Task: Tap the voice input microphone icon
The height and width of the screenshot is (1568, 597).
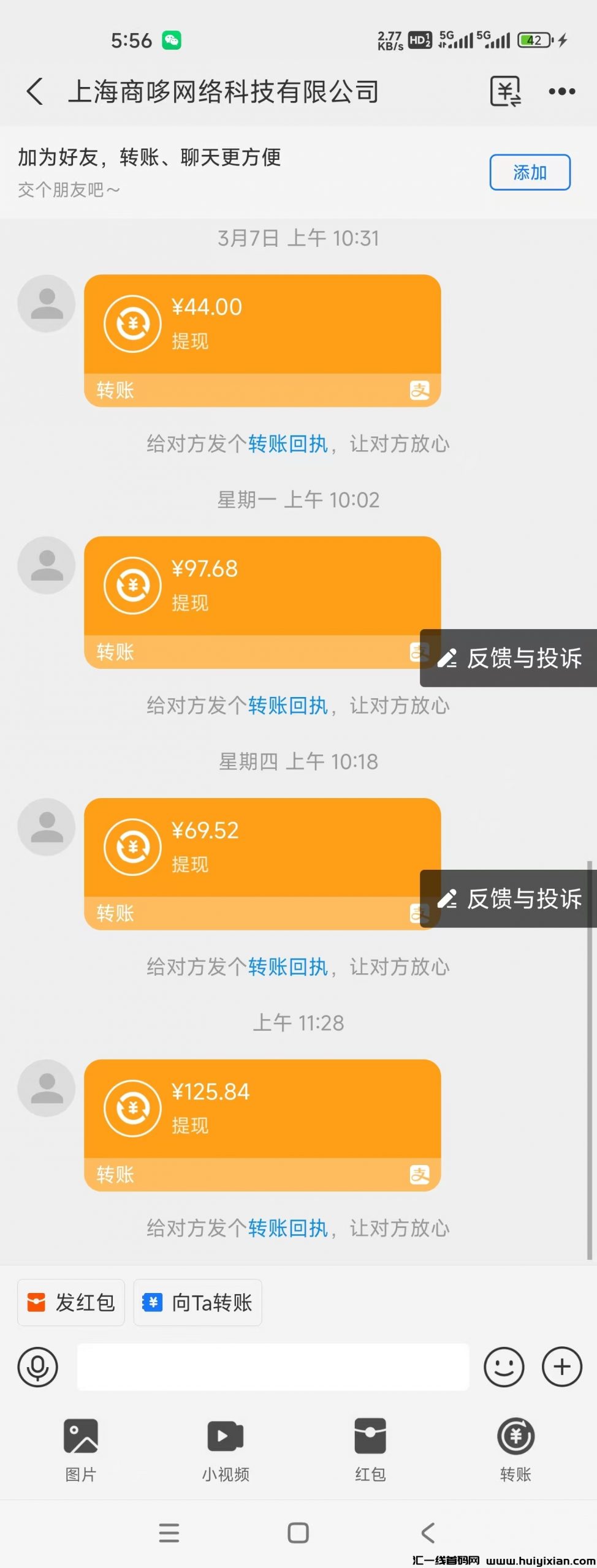Action: tap(38, 1366)
